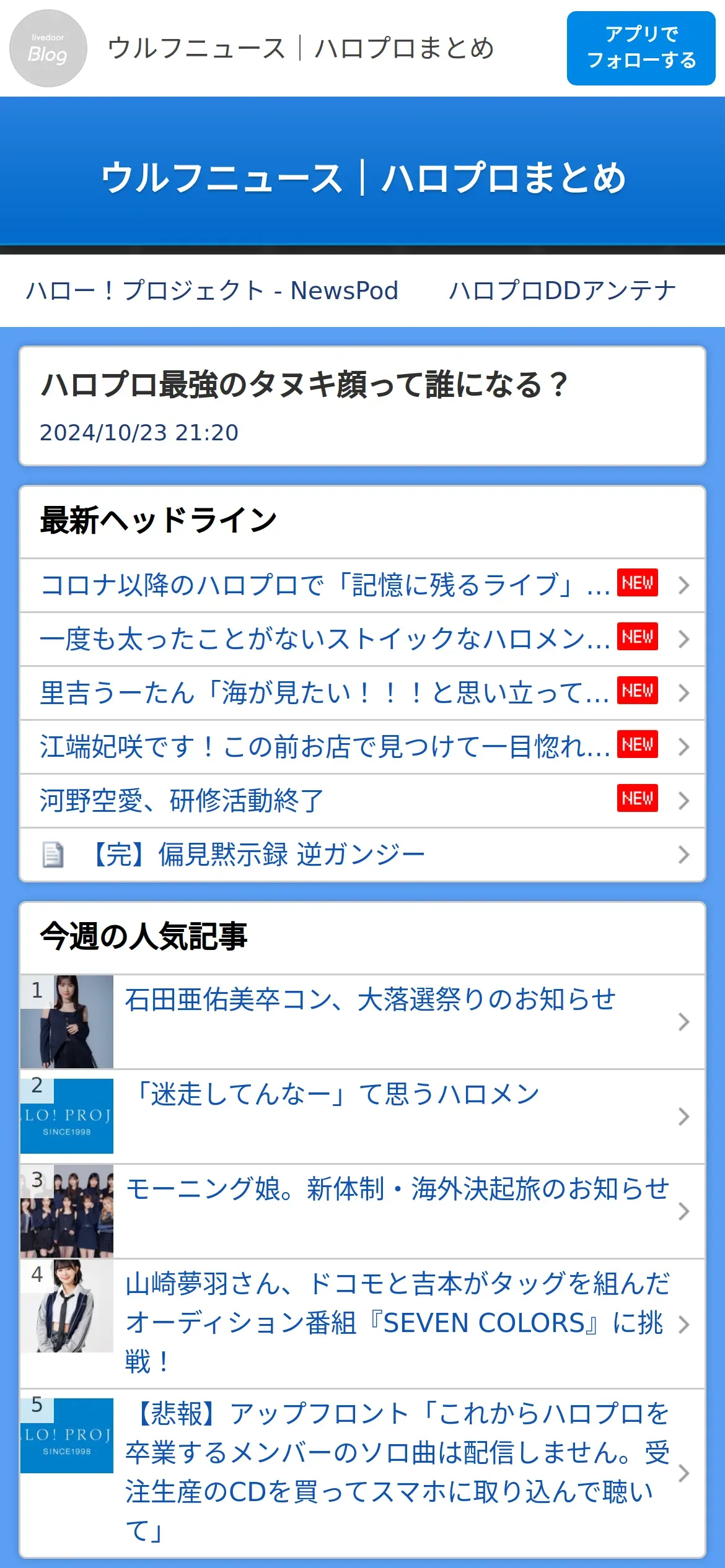The width and height of the screenshot is (725, 1568).
Task: Open ranked article 石田亜佑美卒コン
Action: 362,1022
